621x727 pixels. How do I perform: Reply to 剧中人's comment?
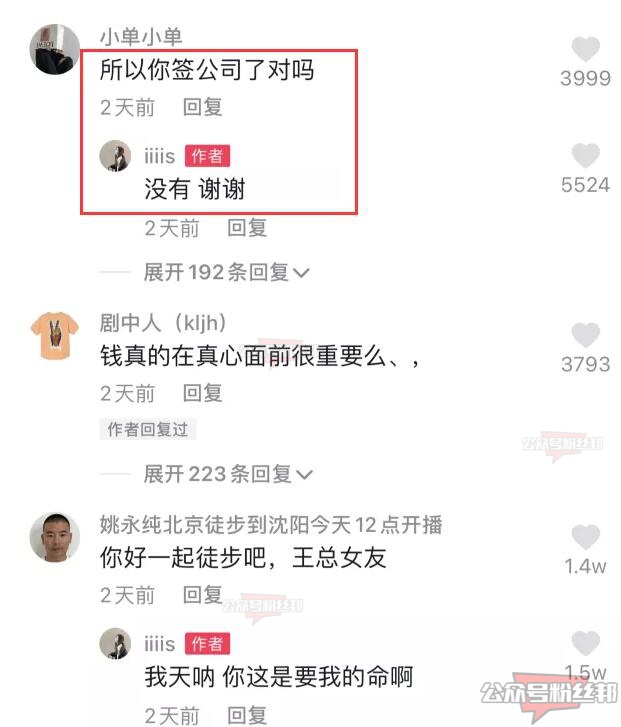pos(202,393)
